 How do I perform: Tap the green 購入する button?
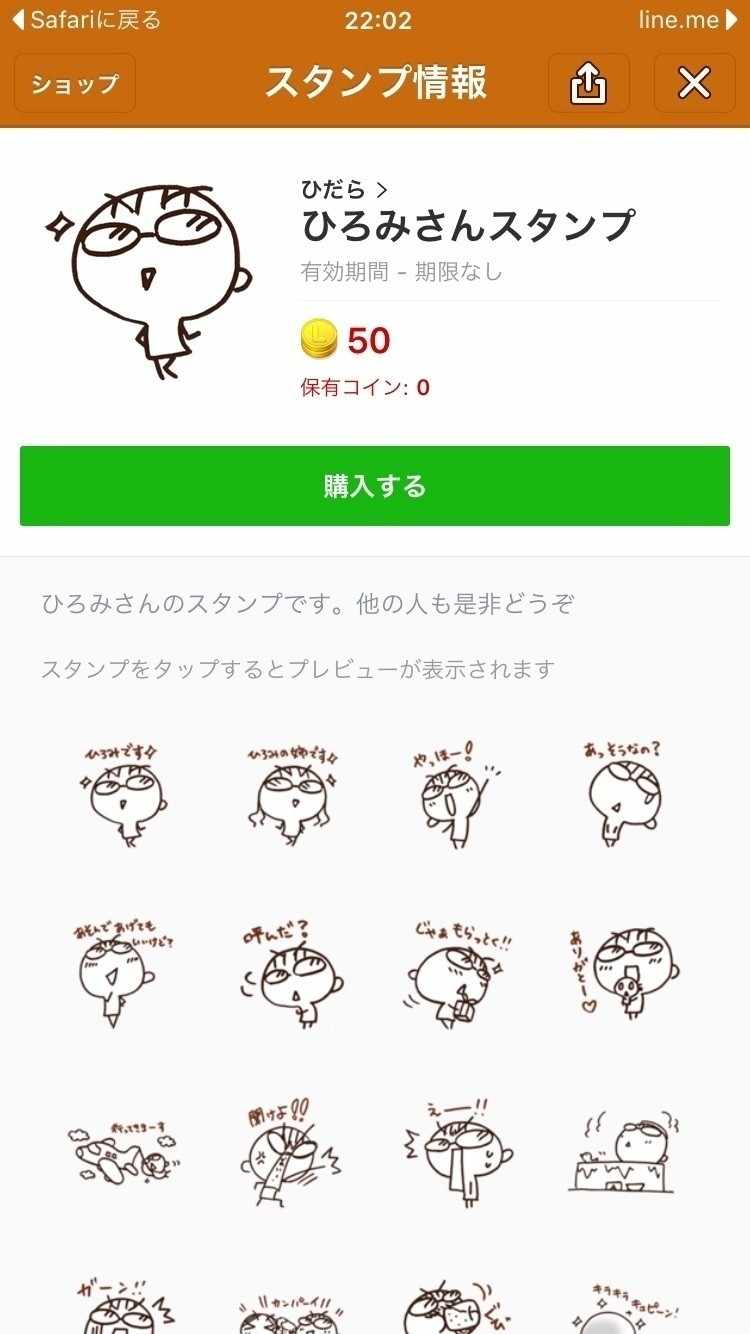tap(375, 486)
